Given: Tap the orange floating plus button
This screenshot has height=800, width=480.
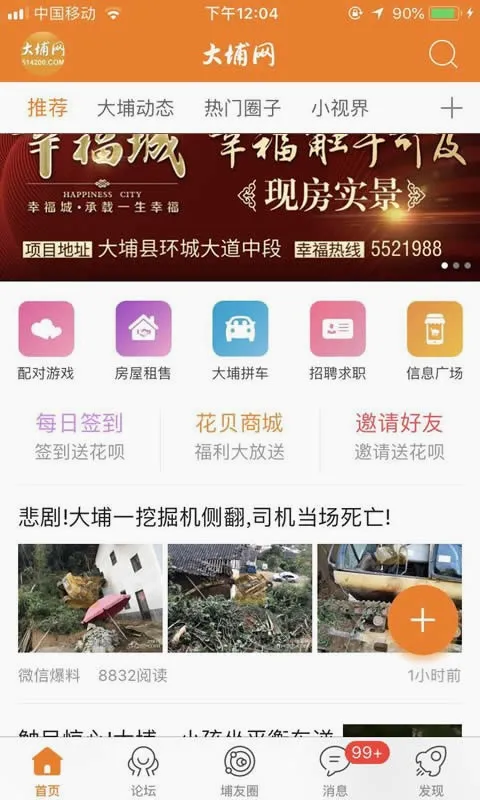Looking at the screenshot, I should tap(423, 620).
